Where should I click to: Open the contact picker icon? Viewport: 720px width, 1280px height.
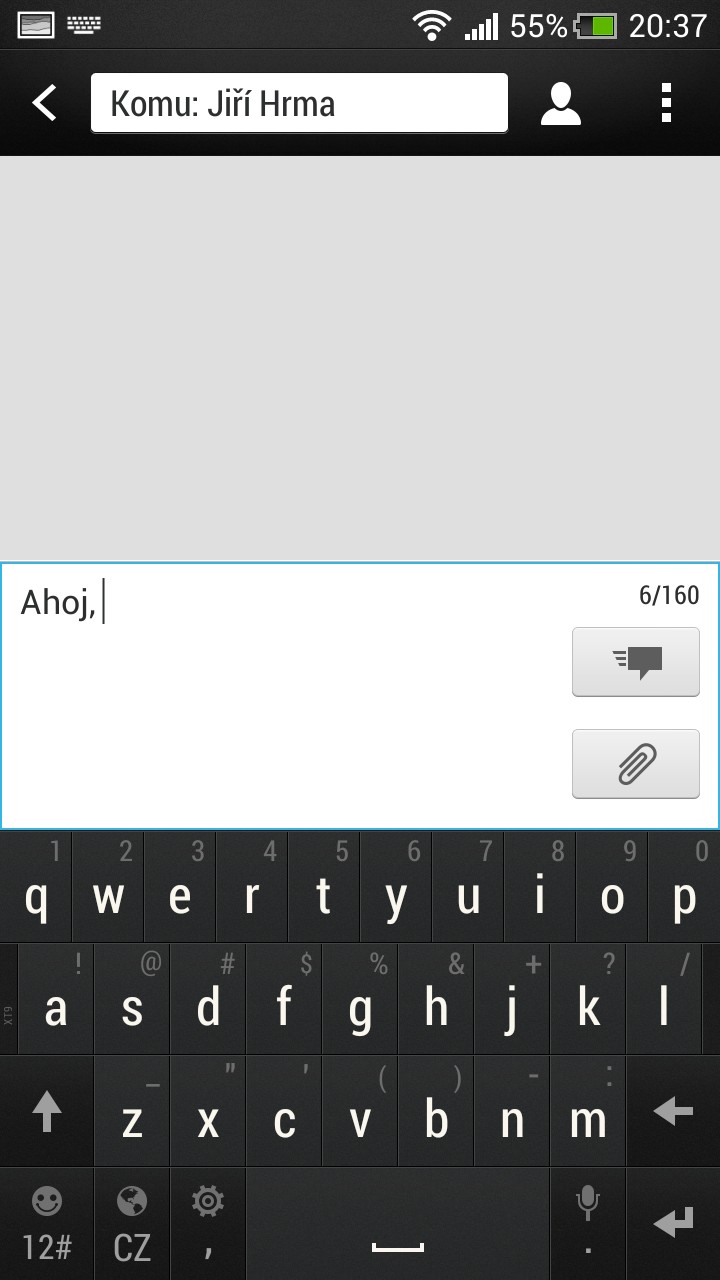pos(561,103)
